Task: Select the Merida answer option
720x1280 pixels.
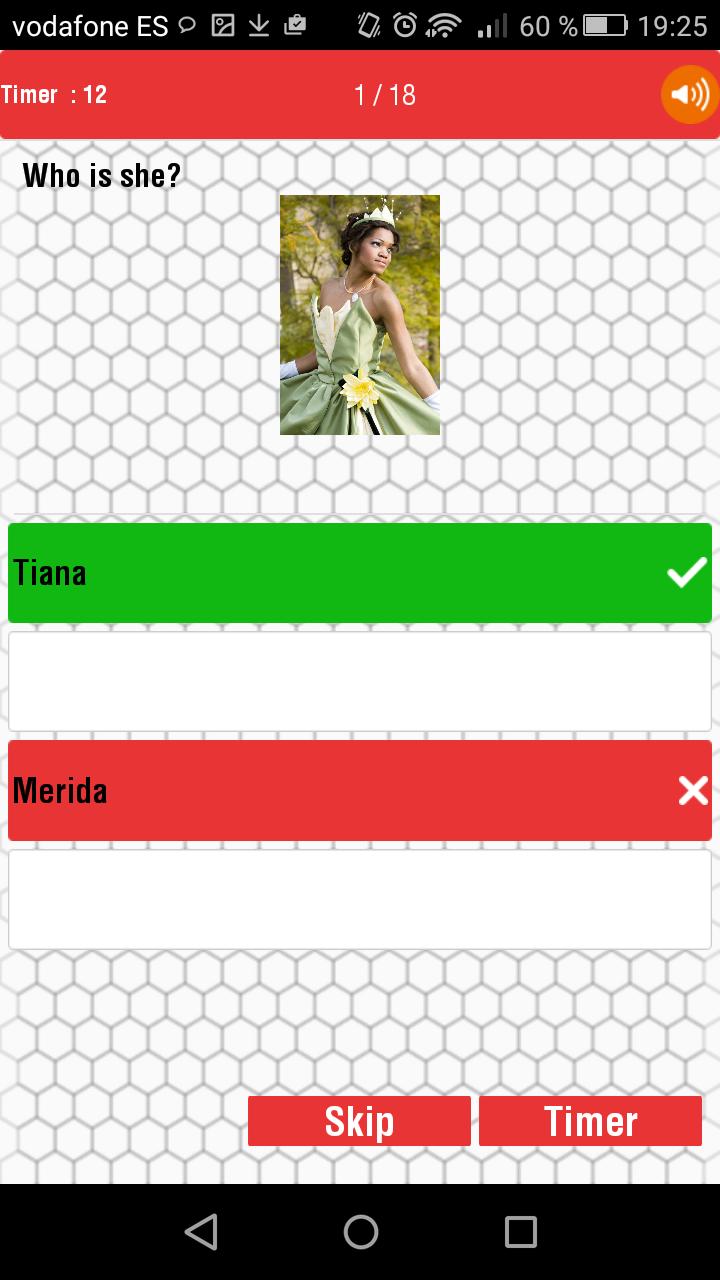Action: pos(360,791)
